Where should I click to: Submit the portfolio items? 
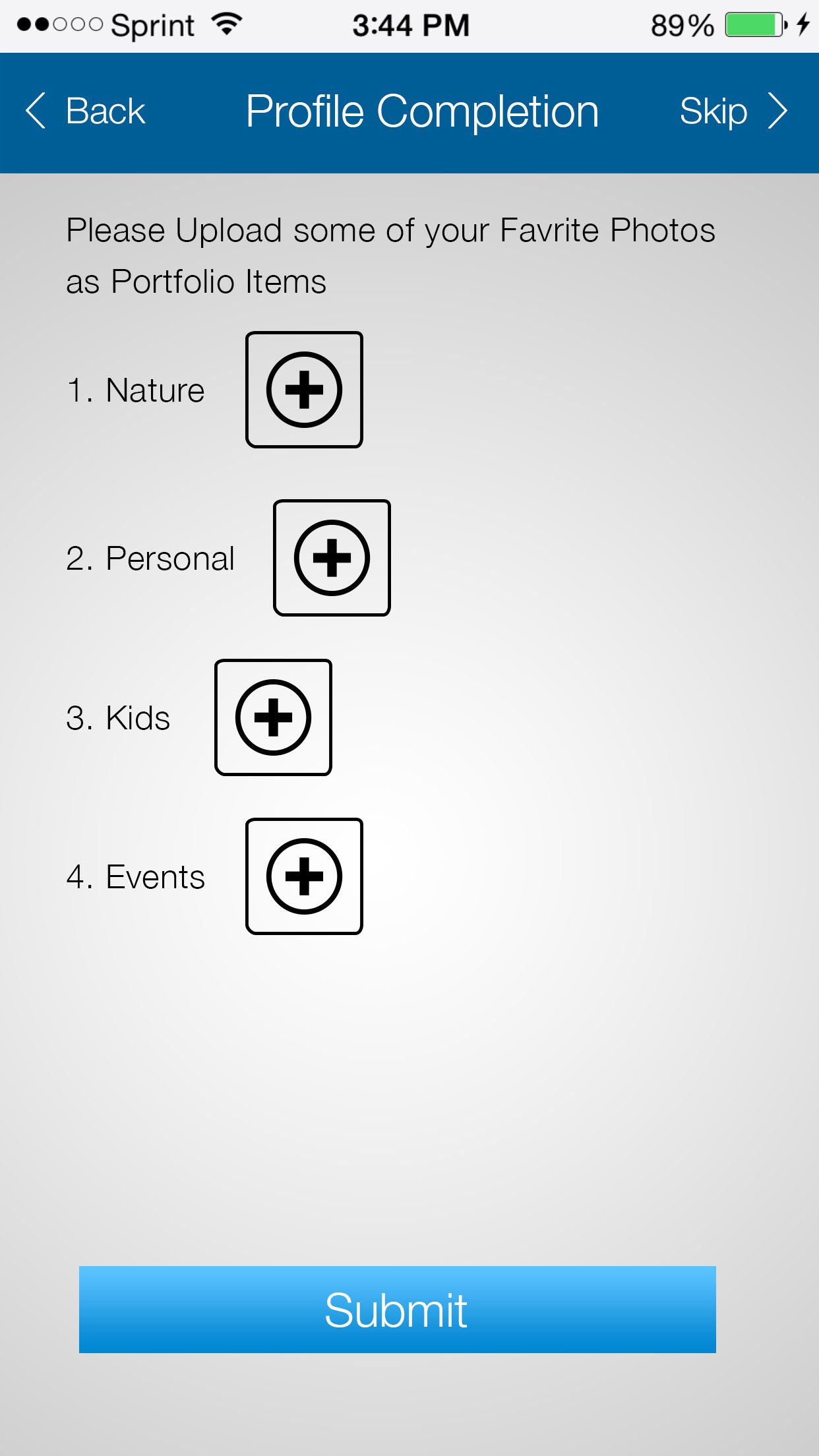pos(397,1310)
